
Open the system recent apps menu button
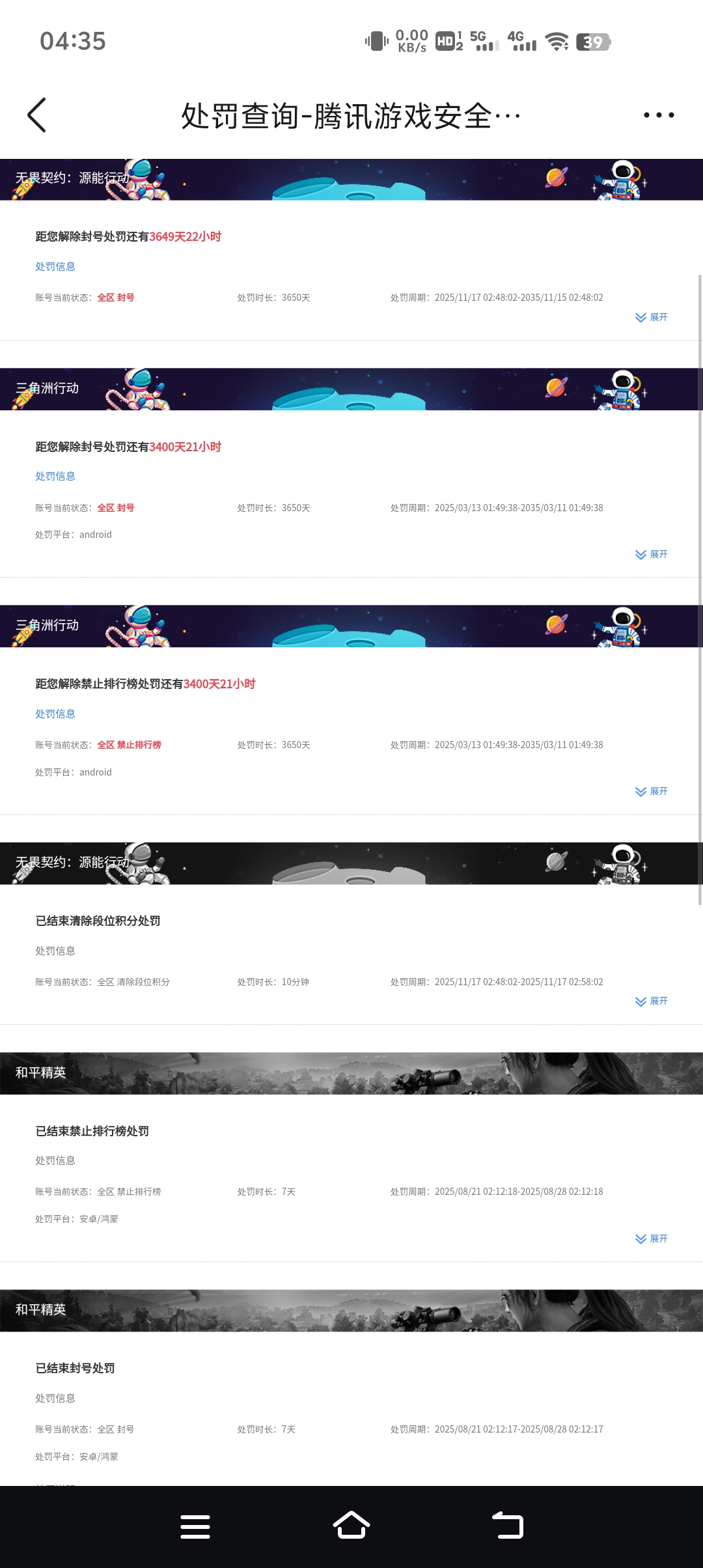[195, 1526]
